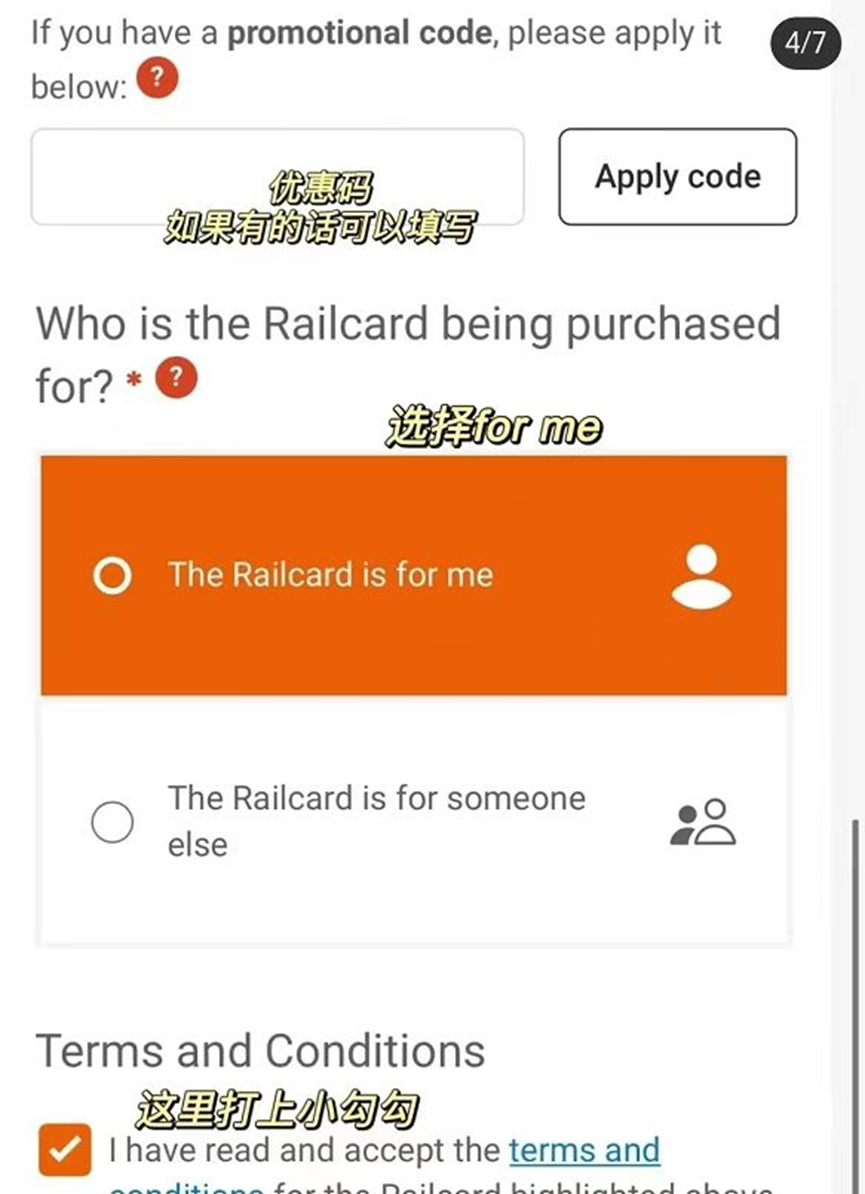Open the terms and conditions link
The image size is (865, 1194).
click(584, 1151)
